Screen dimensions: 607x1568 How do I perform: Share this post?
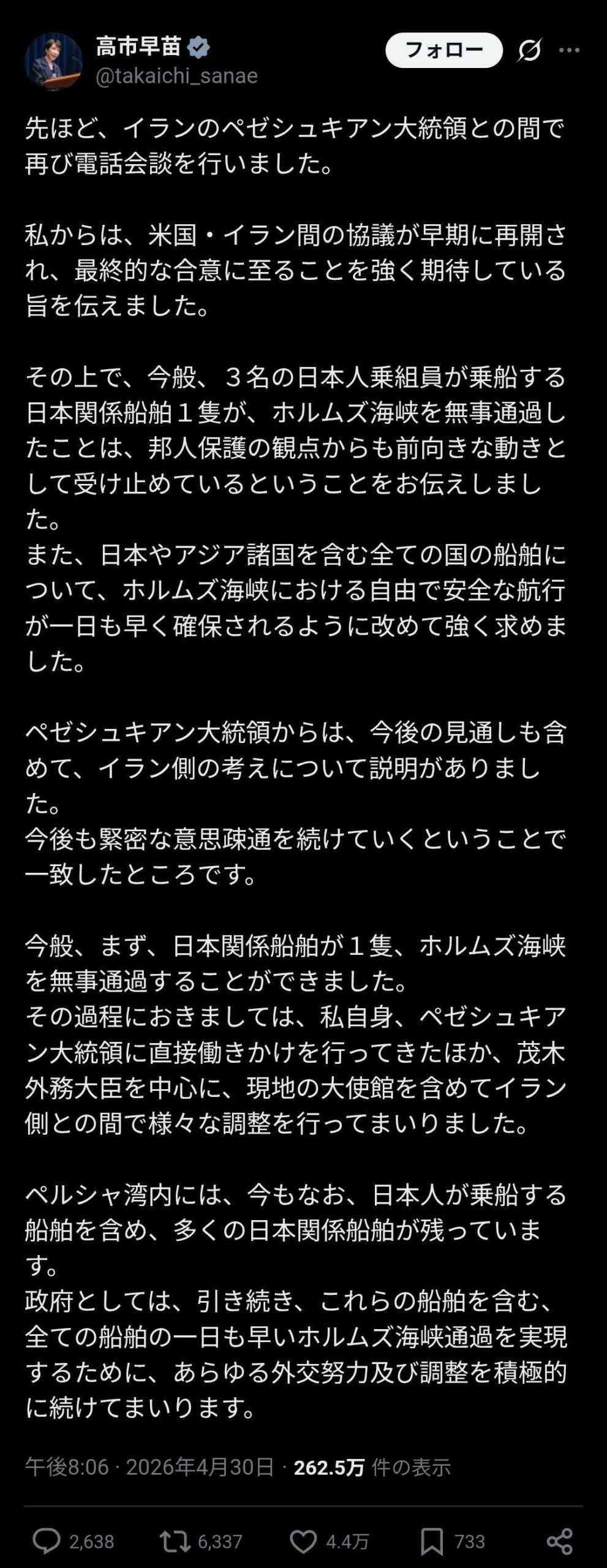[x=559, y=1541]
